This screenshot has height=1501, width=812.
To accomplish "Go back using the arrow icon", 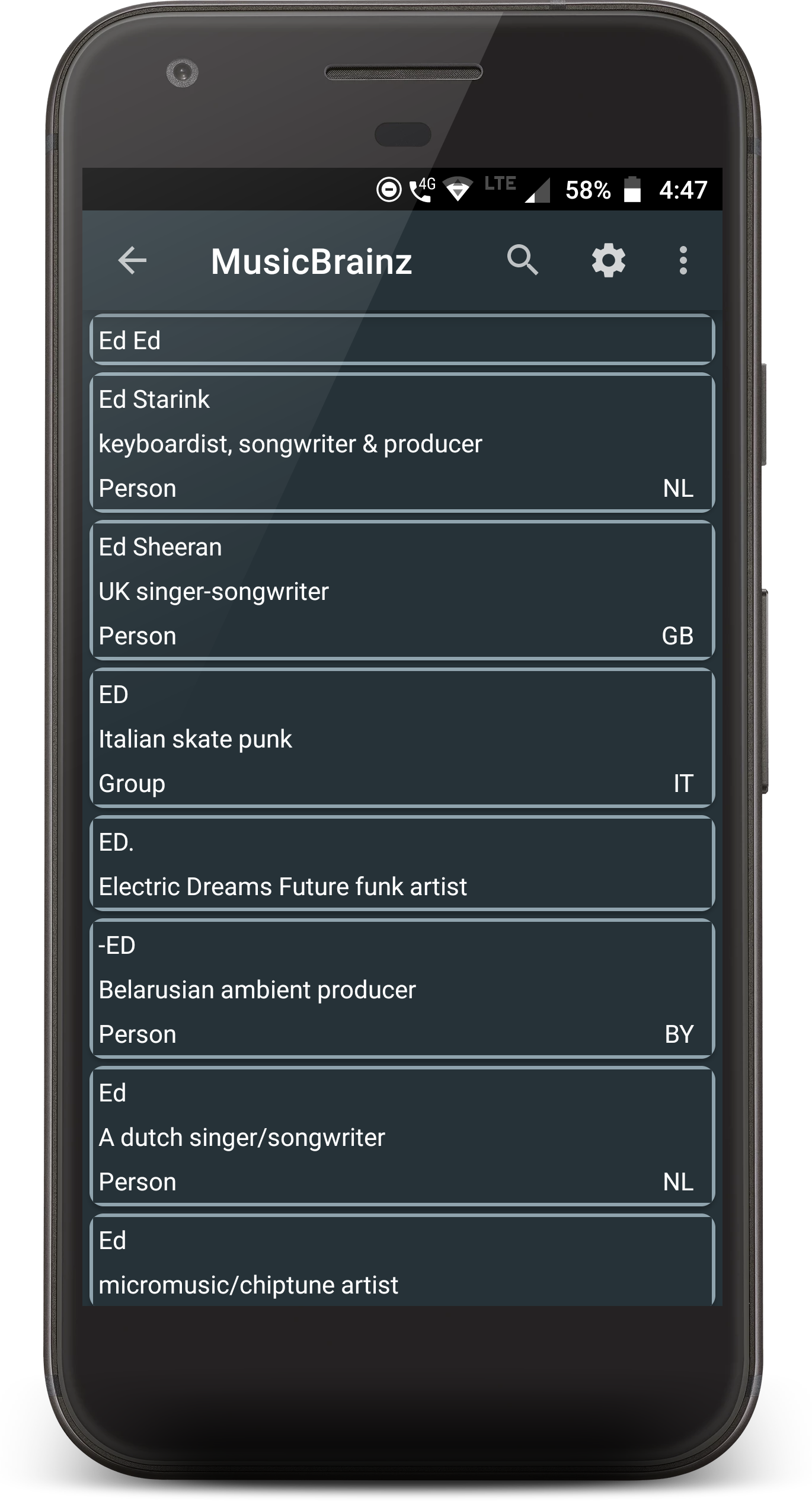I will pyautogui.click(x=132, y=260).
